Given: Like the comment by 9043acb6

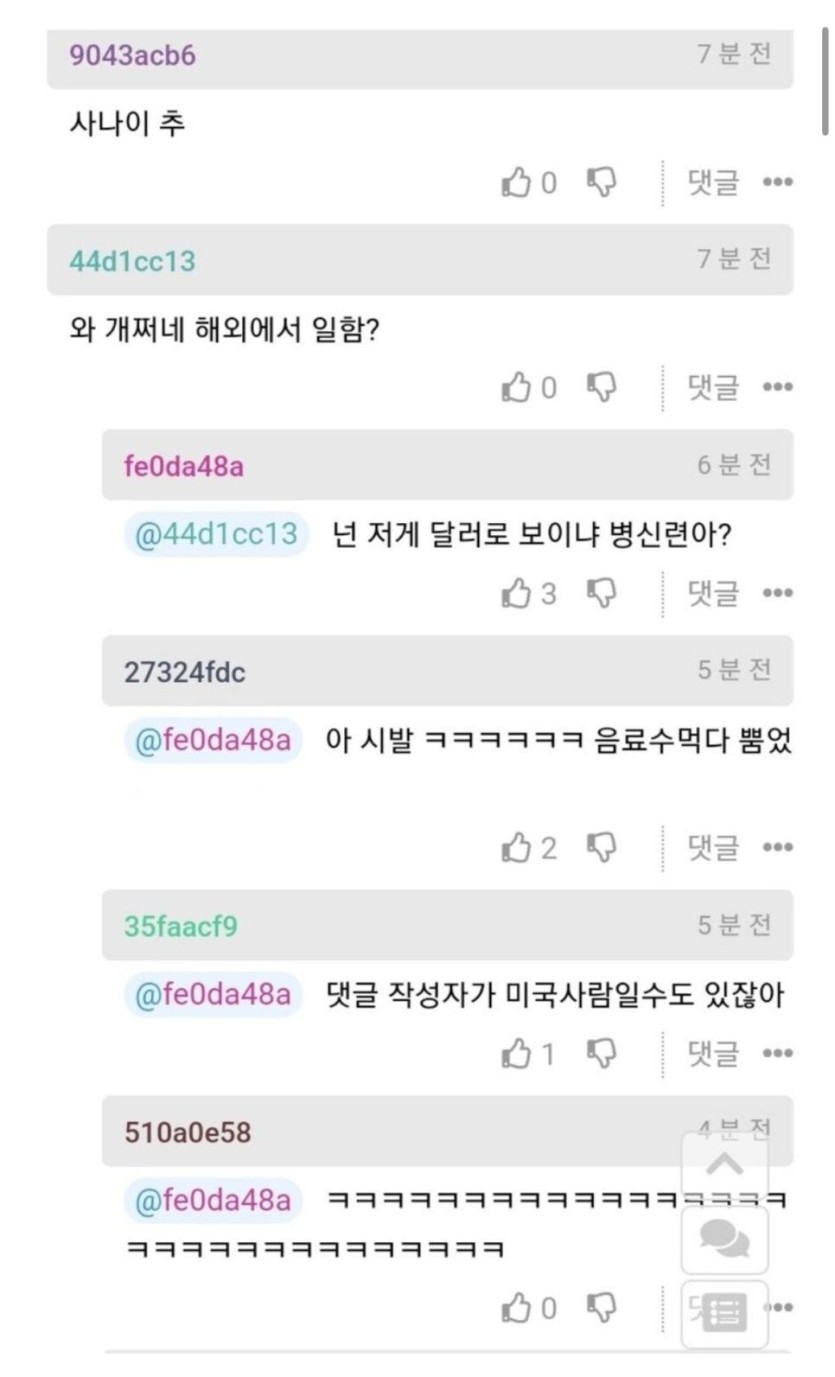Looking at the screenshot, I should 515,182.
